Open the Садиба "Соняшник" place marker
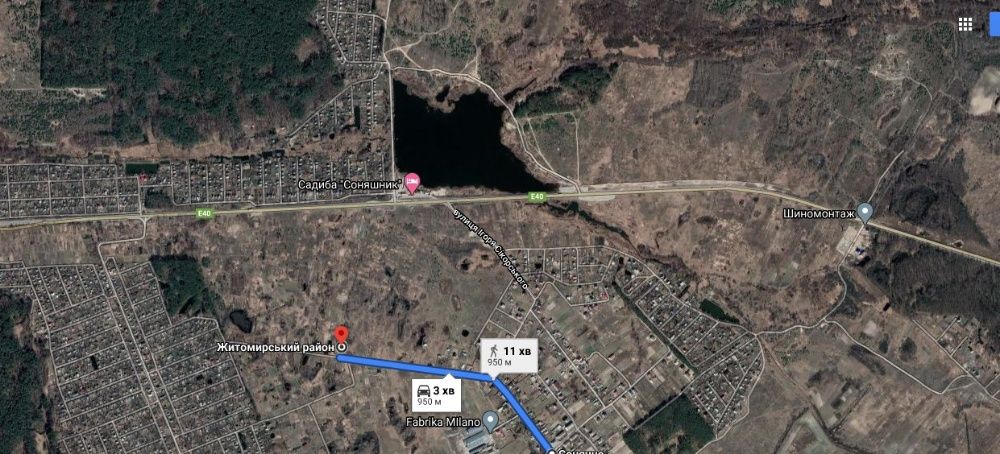Screen dimensions: 1000x454 pos(411,181)
